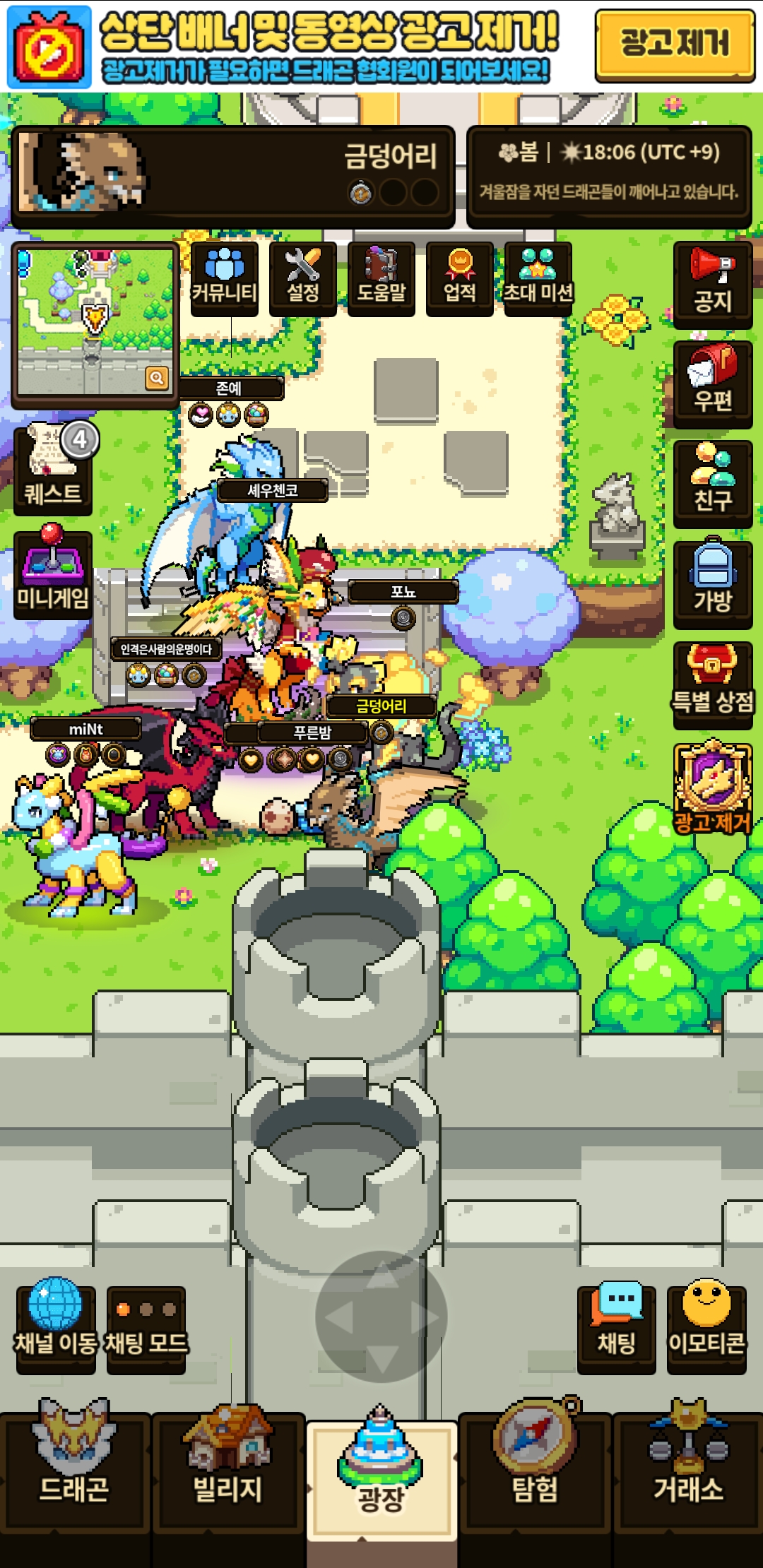
Task: Open 미니게임
Action: 53,574
